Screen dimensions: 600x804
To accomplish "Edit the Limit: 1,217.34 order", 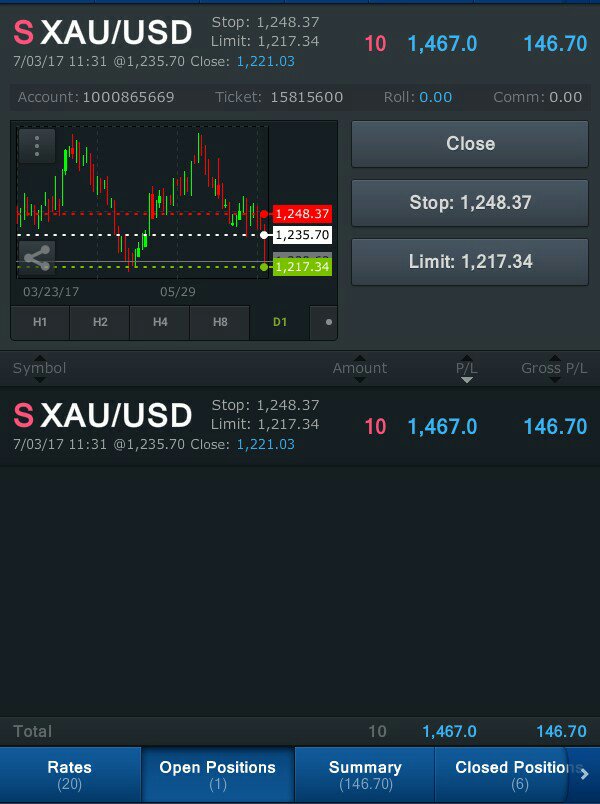I will (469, 262).
